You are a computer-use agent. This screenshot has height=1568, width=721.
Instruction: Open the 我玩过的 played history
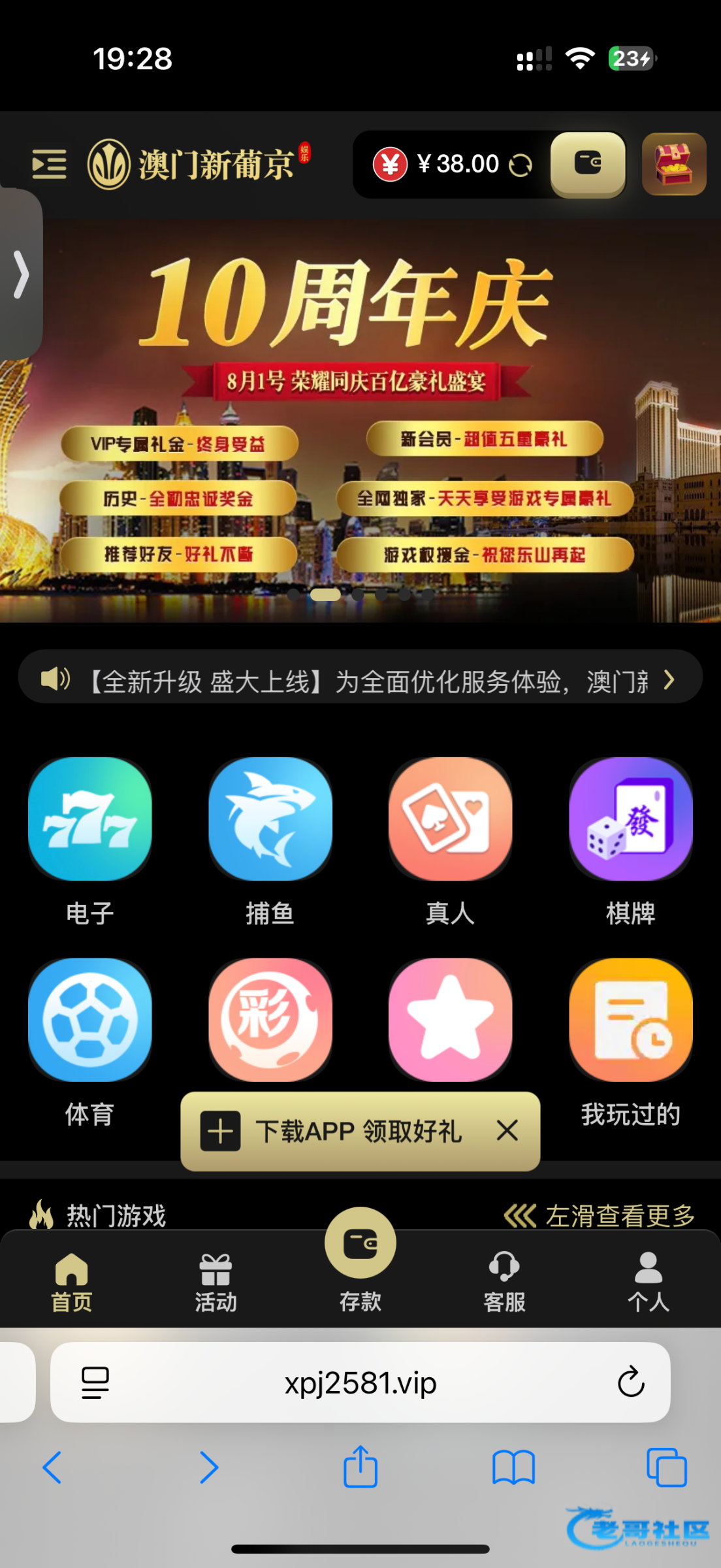tap(630, 1021)
